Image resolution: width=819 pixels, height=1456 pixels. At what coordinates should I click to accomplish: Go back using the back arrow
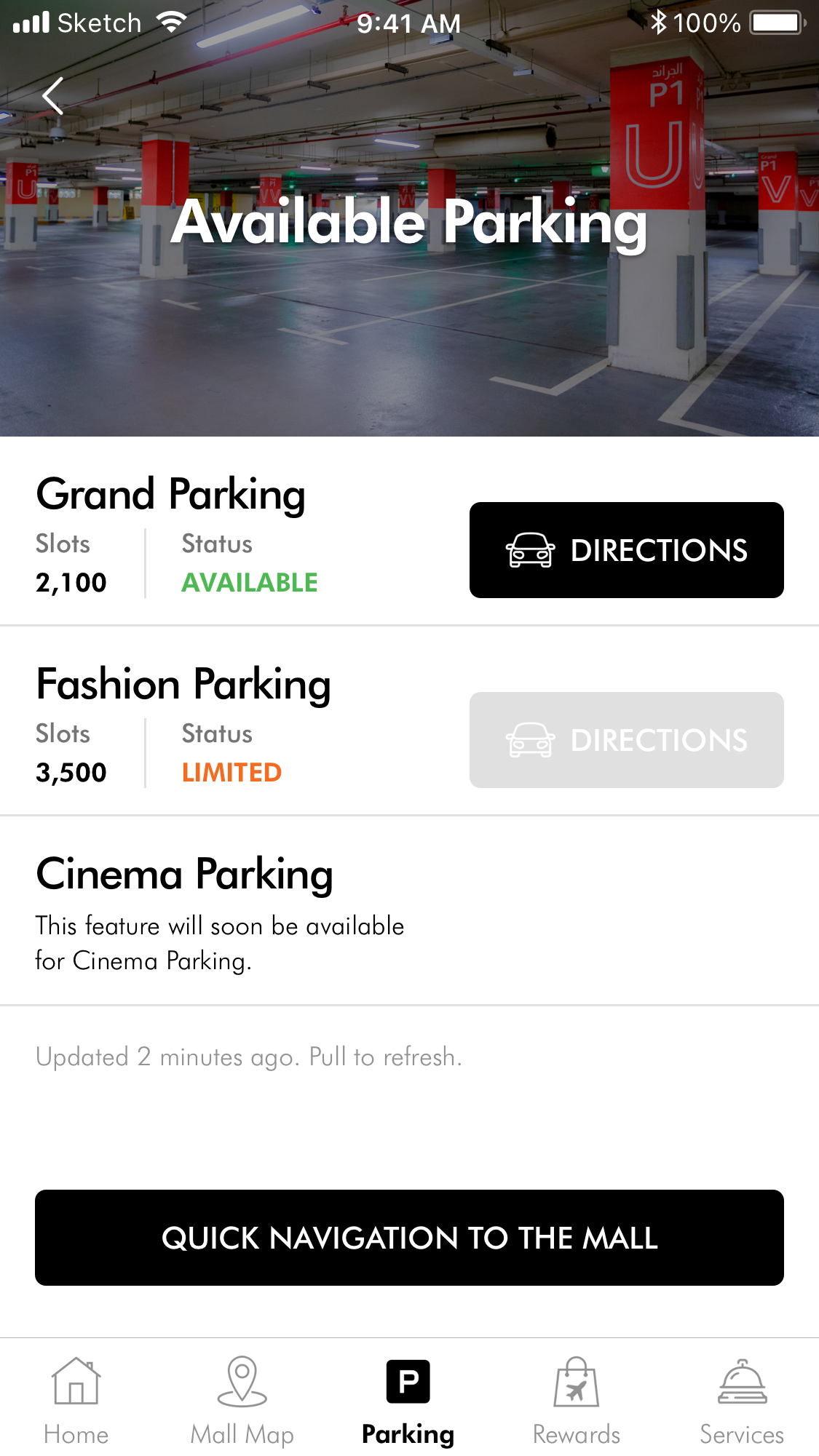click(53, 95)
